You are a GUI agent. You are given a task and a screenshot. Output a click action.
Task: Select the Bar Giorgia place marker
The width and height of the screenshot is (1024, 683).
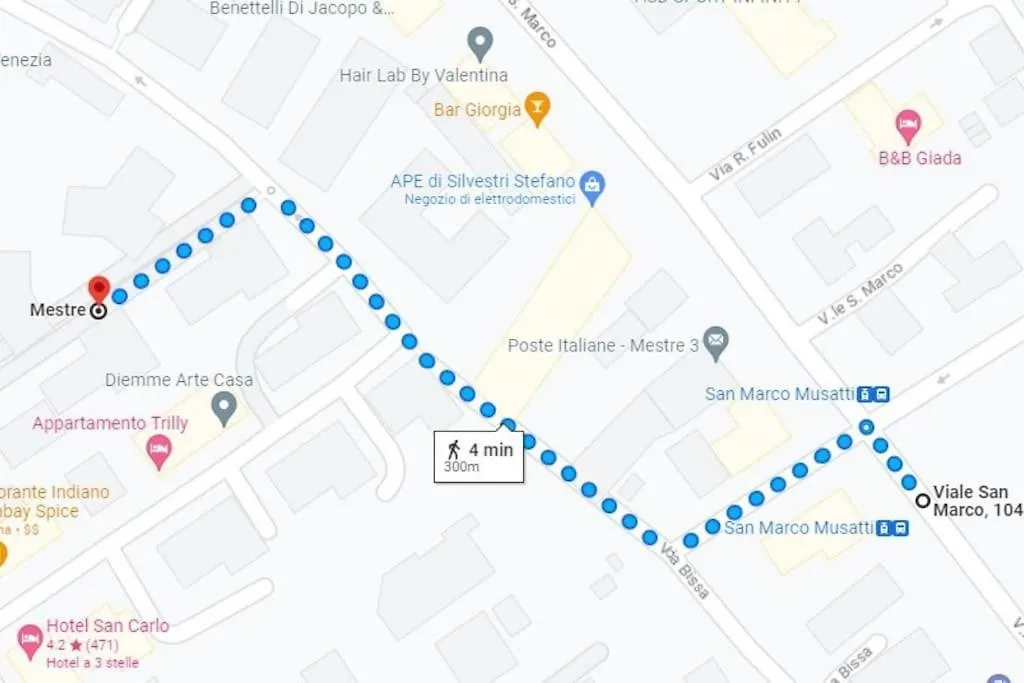pos(538,108)
